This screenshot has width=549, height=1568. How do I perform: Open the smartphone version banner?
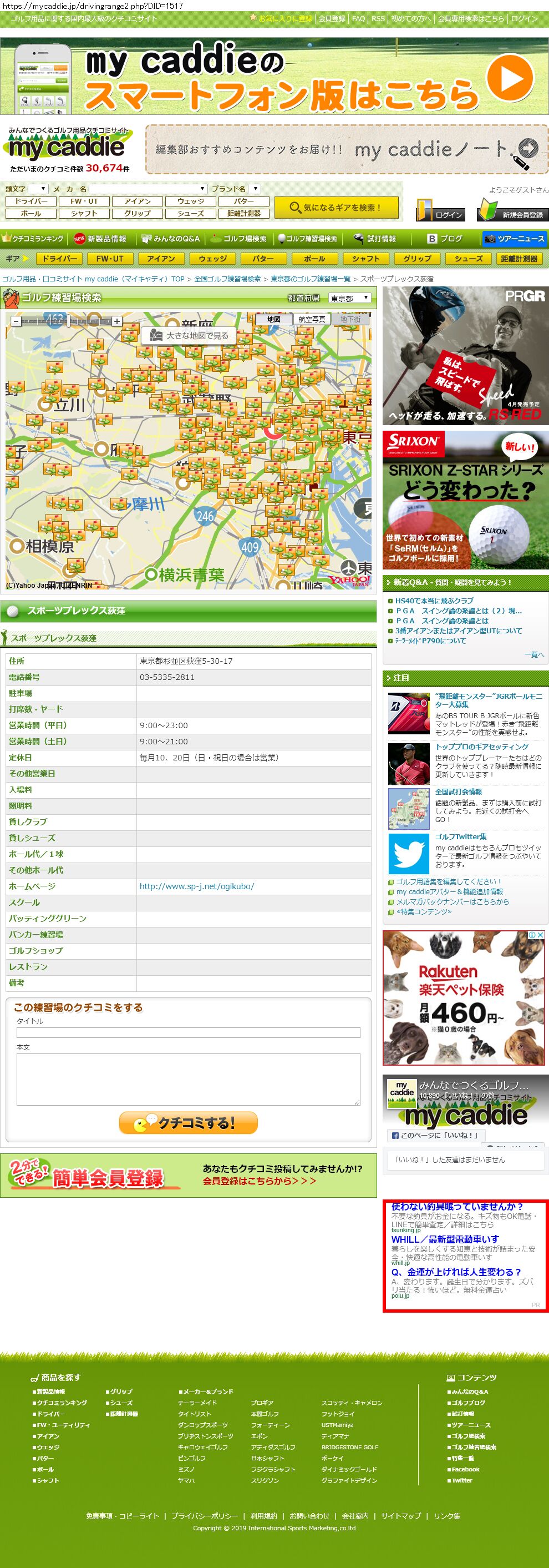coord(274,76)
